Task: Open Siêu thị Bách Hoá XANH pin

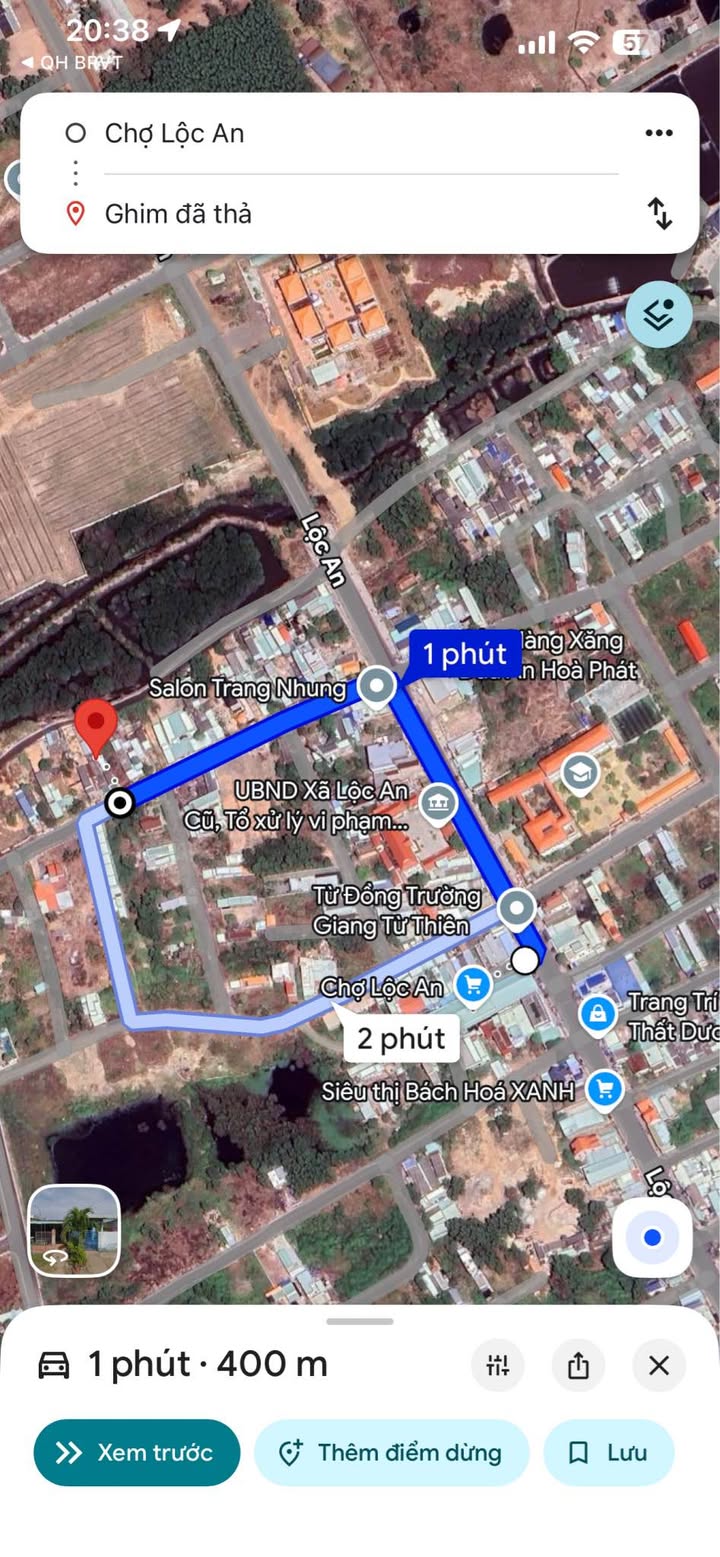Action: [603, 1088]
